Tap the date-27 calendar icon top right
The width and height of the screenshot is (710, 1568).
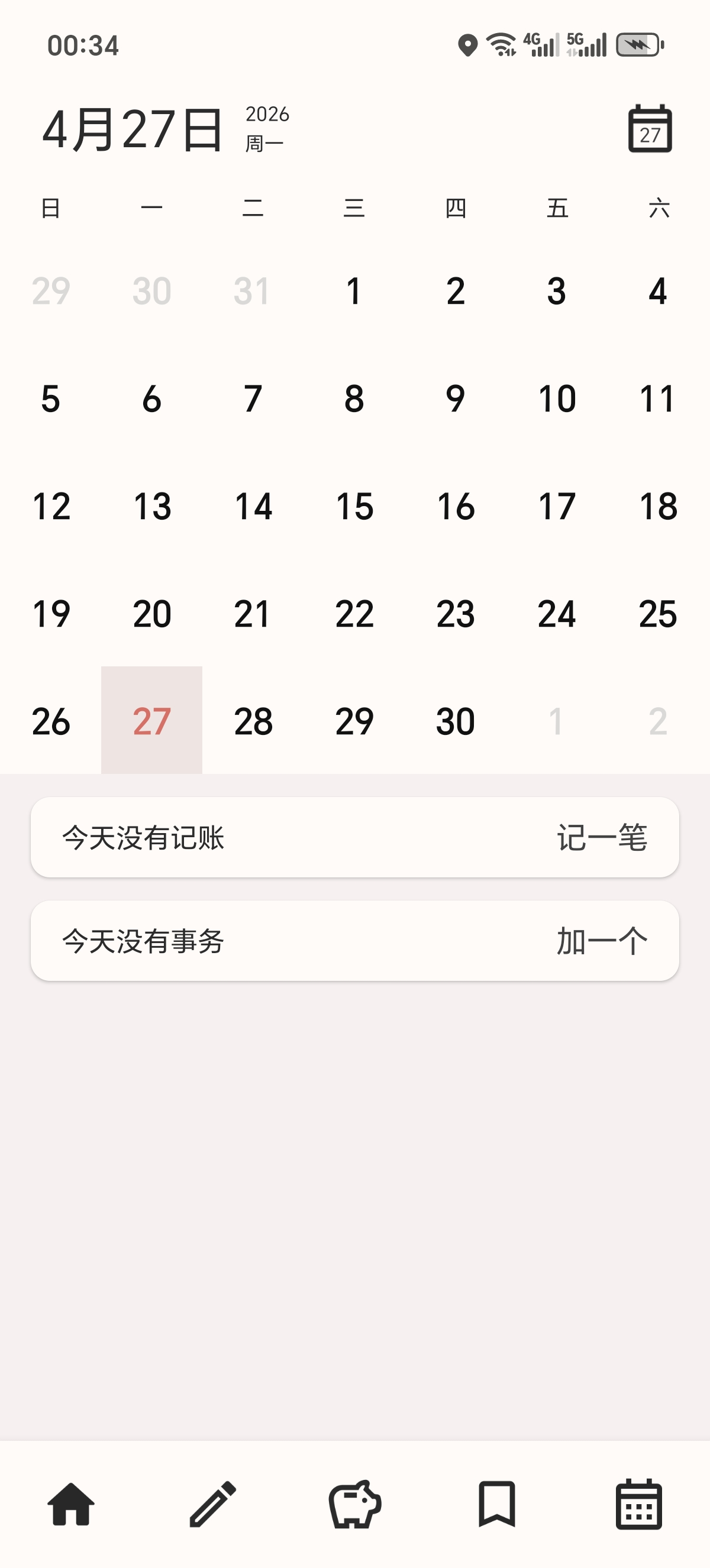coord(650,129)
